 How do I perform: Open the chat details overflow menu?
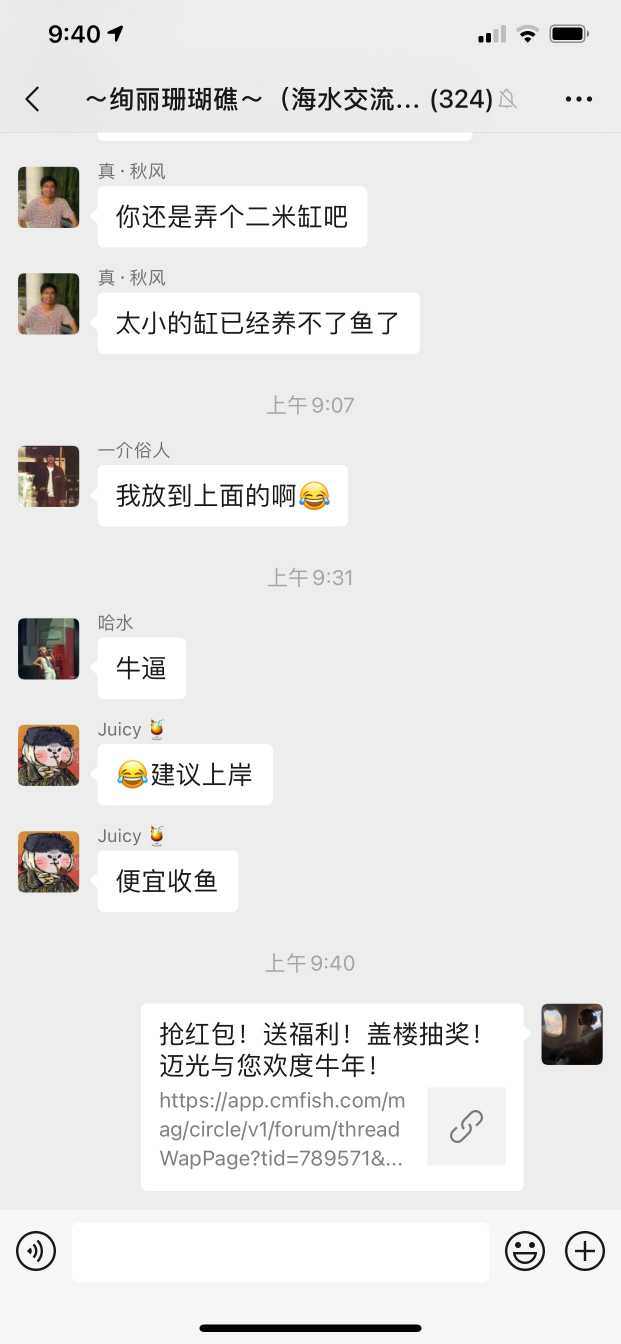(x=579, y=98)
